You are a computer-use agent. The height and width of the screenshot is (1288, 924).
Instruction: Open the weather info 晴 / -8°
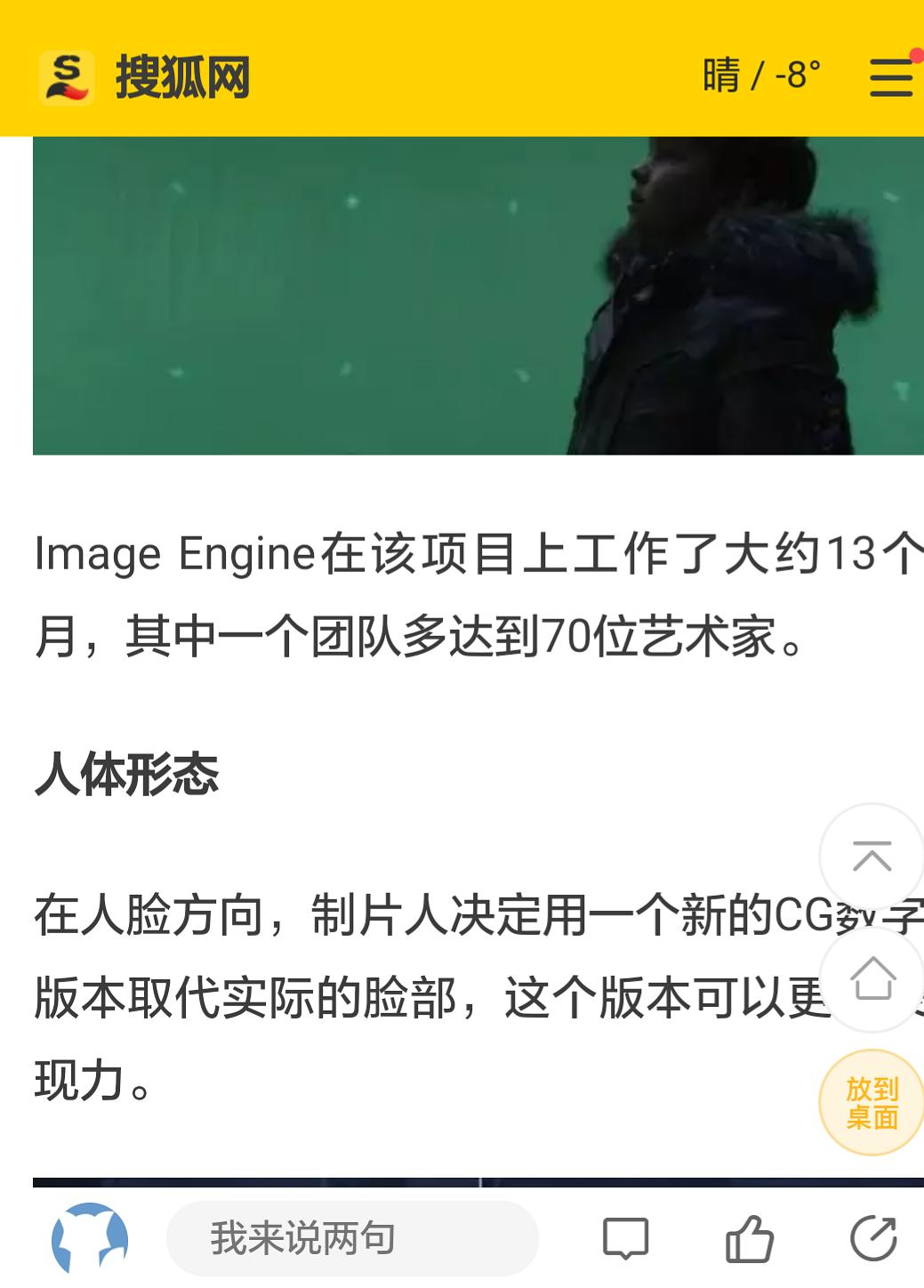(x=761, y=76)
